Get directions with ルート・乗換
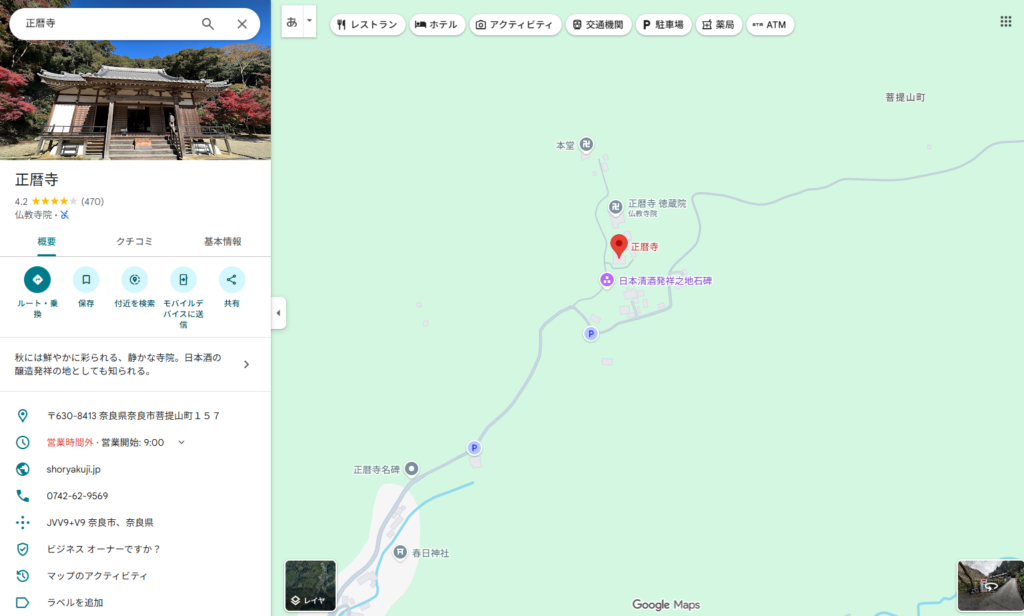 [37, 280]
